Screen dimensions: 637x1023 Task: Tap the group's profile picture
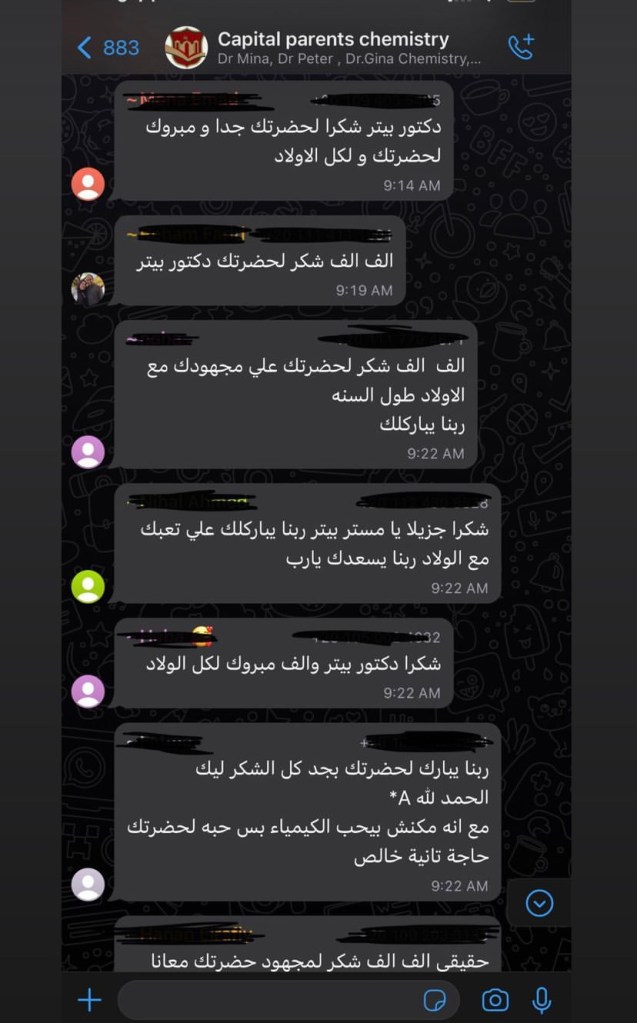(x=186, y=48)
